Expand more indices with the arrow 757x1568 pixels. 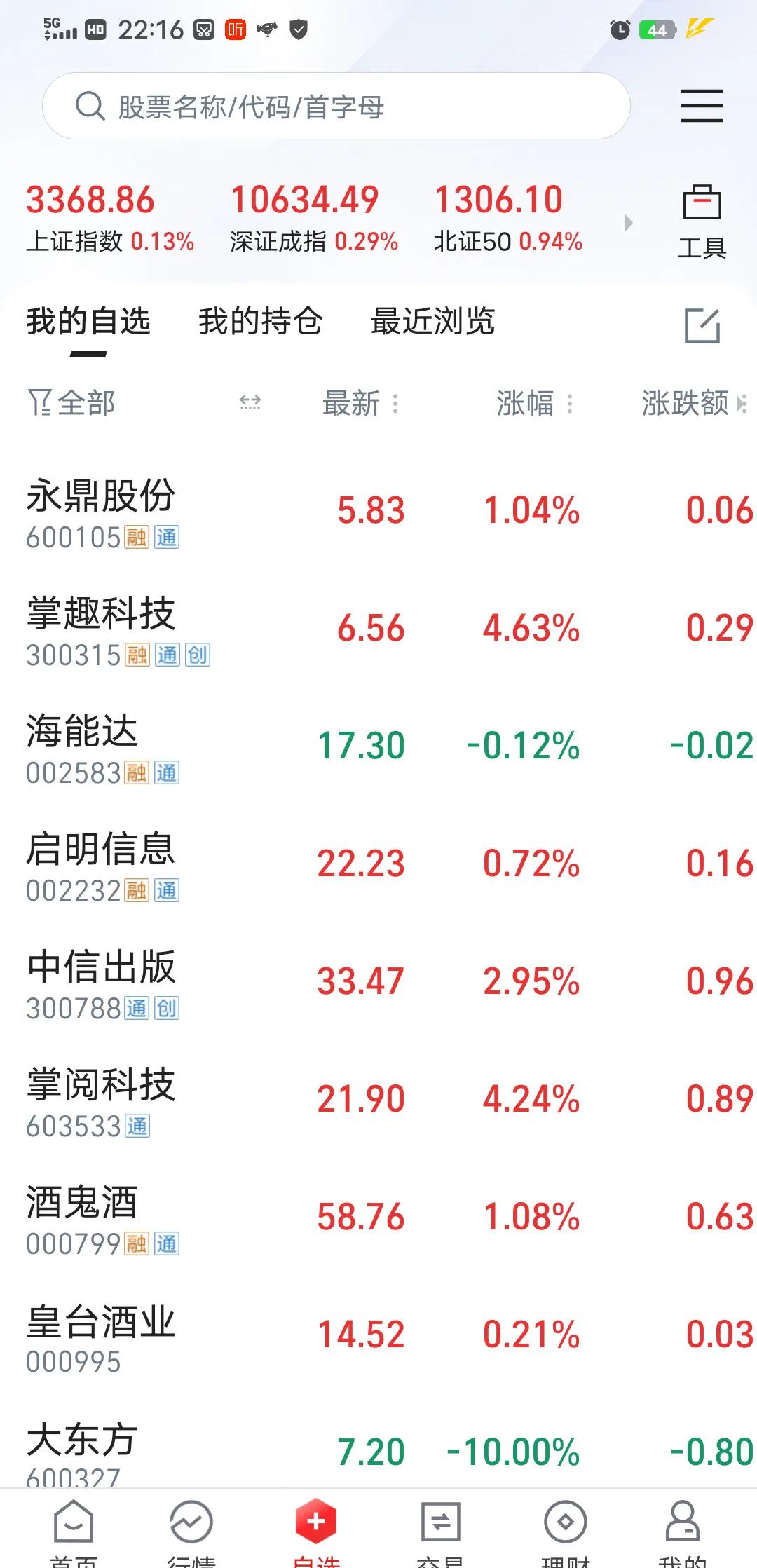click(x=628, y=223)
